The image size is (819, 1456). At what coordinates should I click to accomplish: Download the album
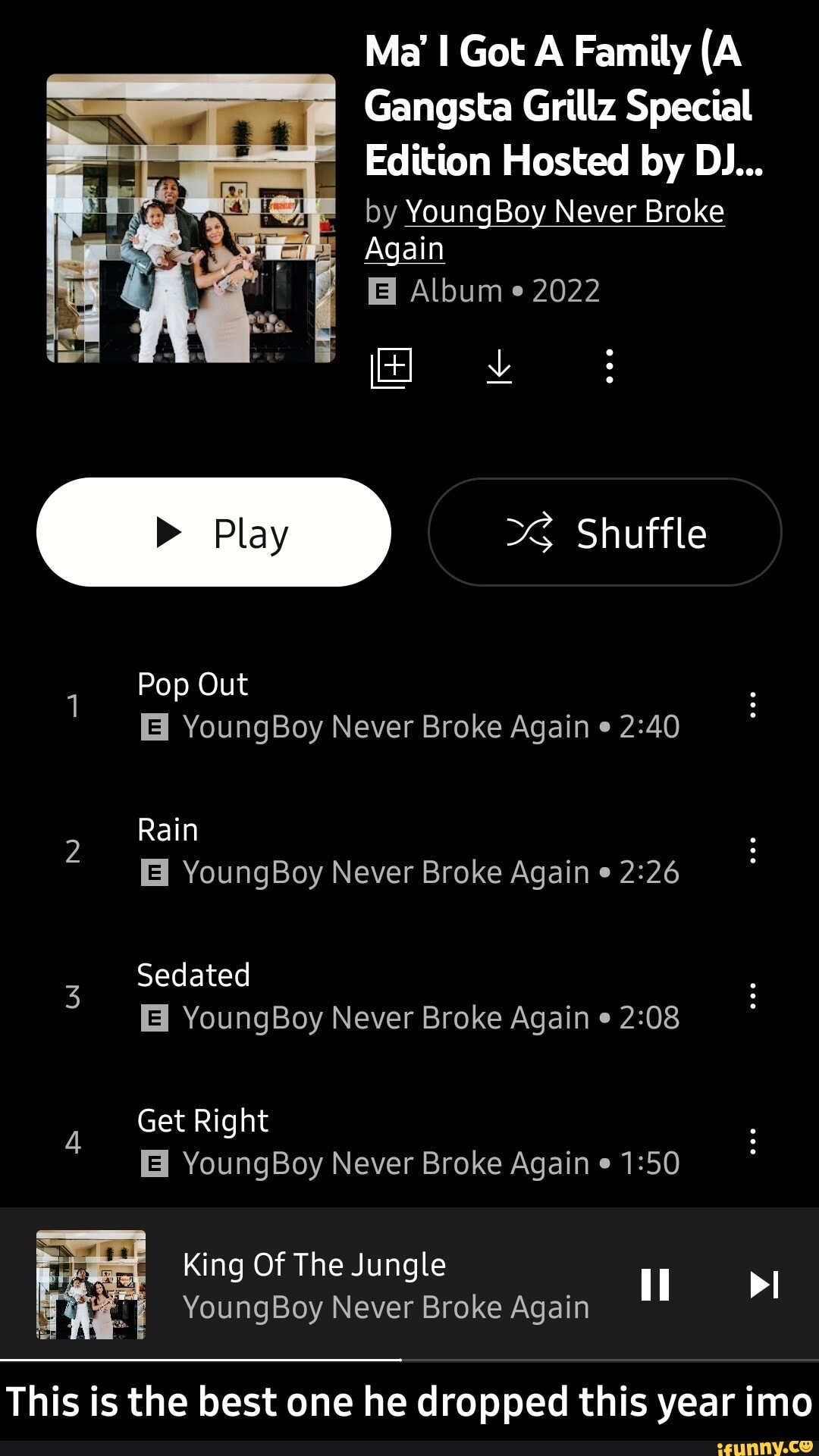click(499, 367)
